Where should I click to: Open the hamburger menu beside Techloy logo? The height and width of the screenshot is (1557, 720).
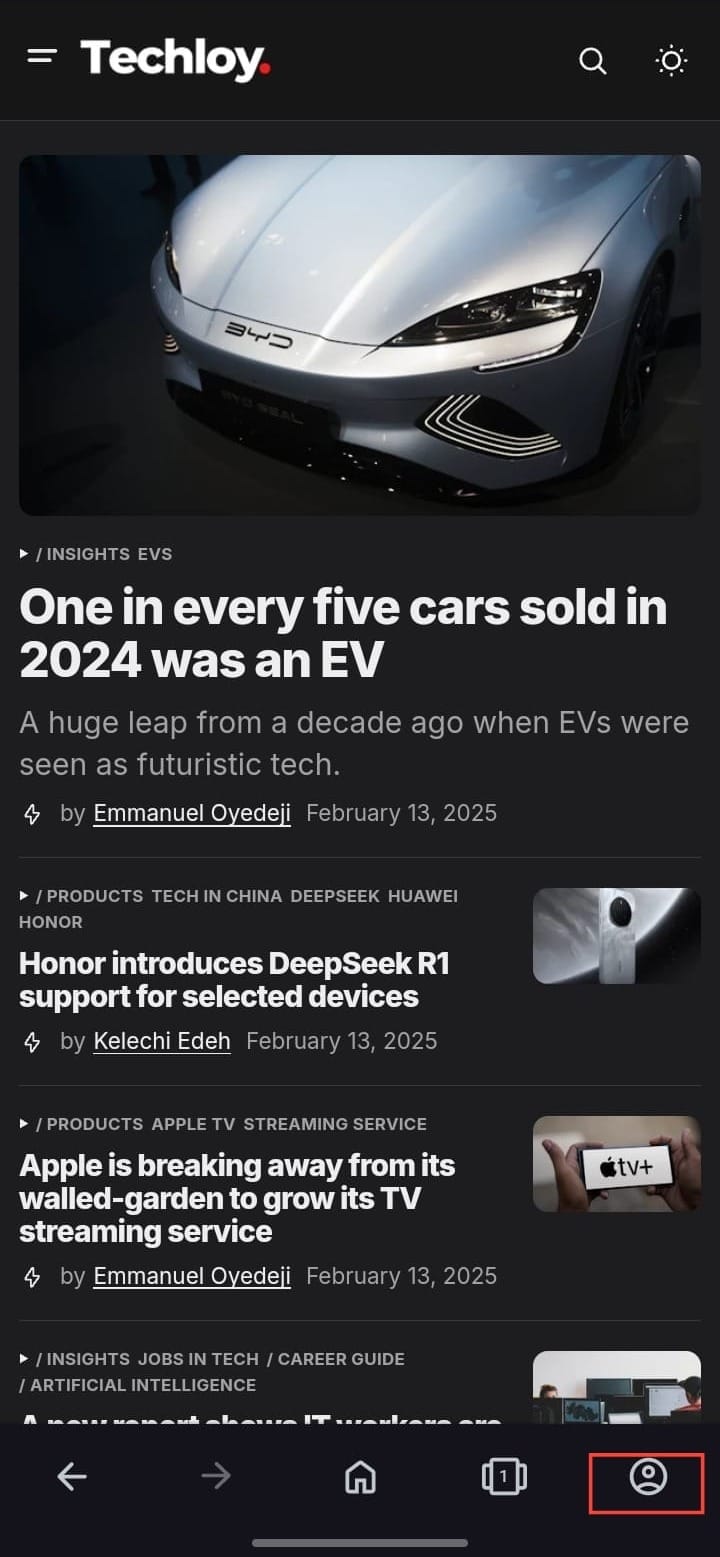pyautogui.click(x=42, y=57)
